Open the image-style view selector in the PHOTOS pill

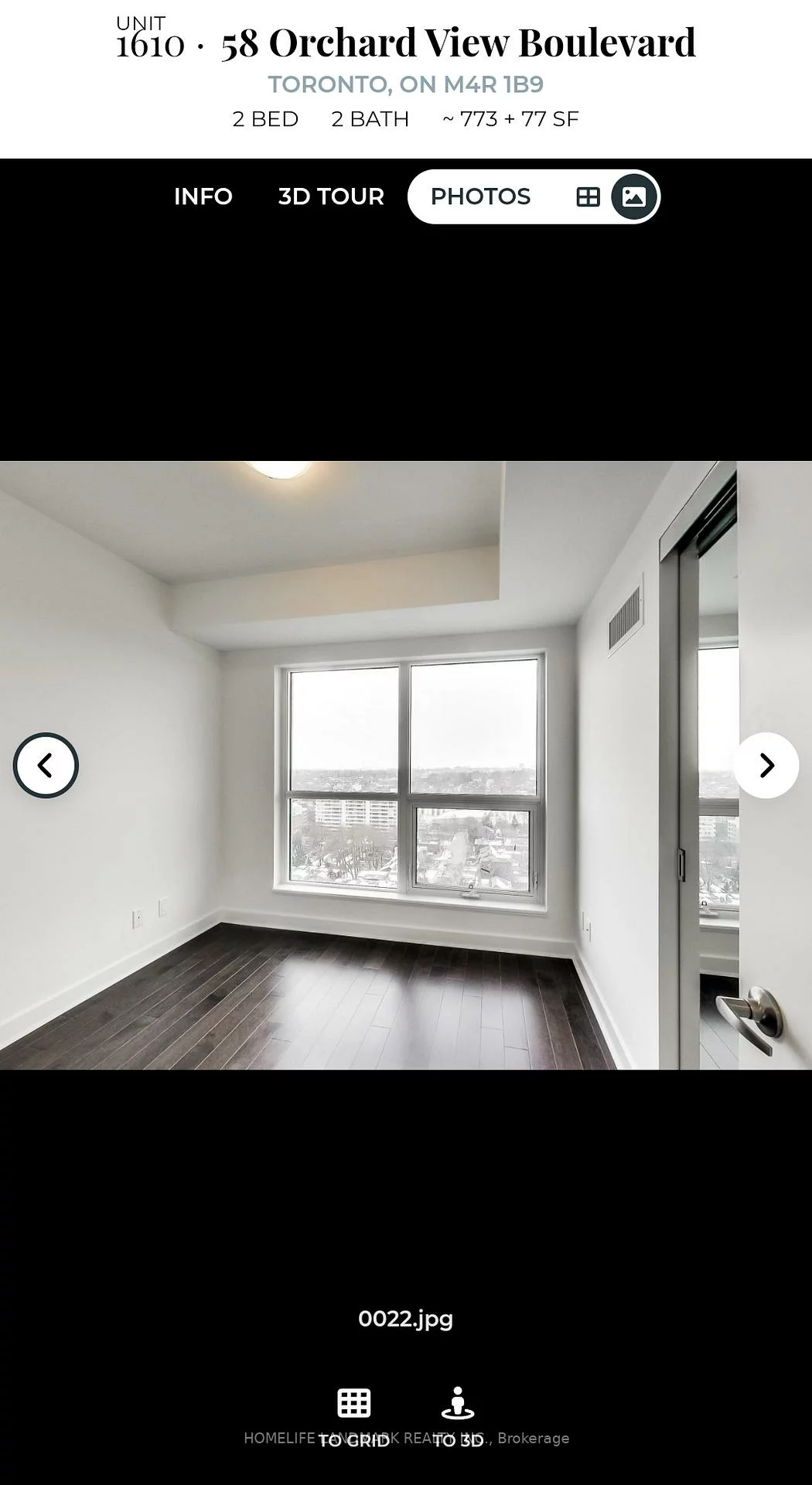pyautogui.click(x=633, y=196)
